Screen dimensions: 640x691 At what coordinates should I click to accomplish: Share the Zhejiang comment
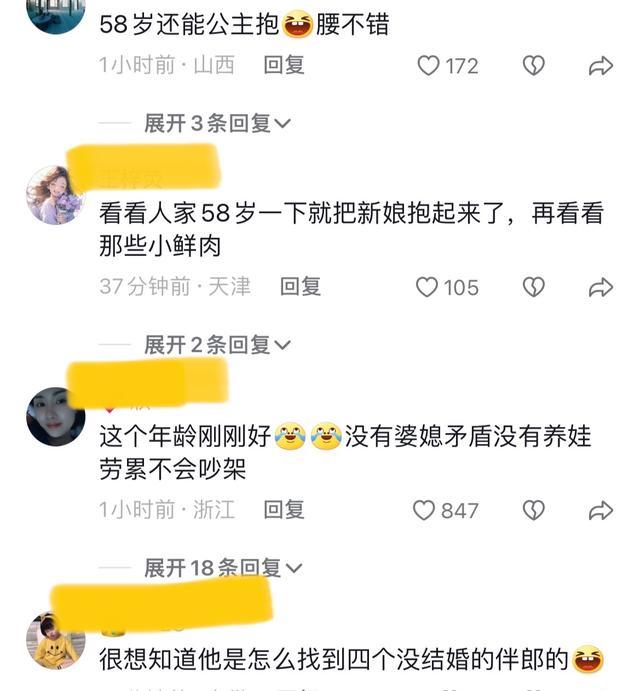point(600,510)
